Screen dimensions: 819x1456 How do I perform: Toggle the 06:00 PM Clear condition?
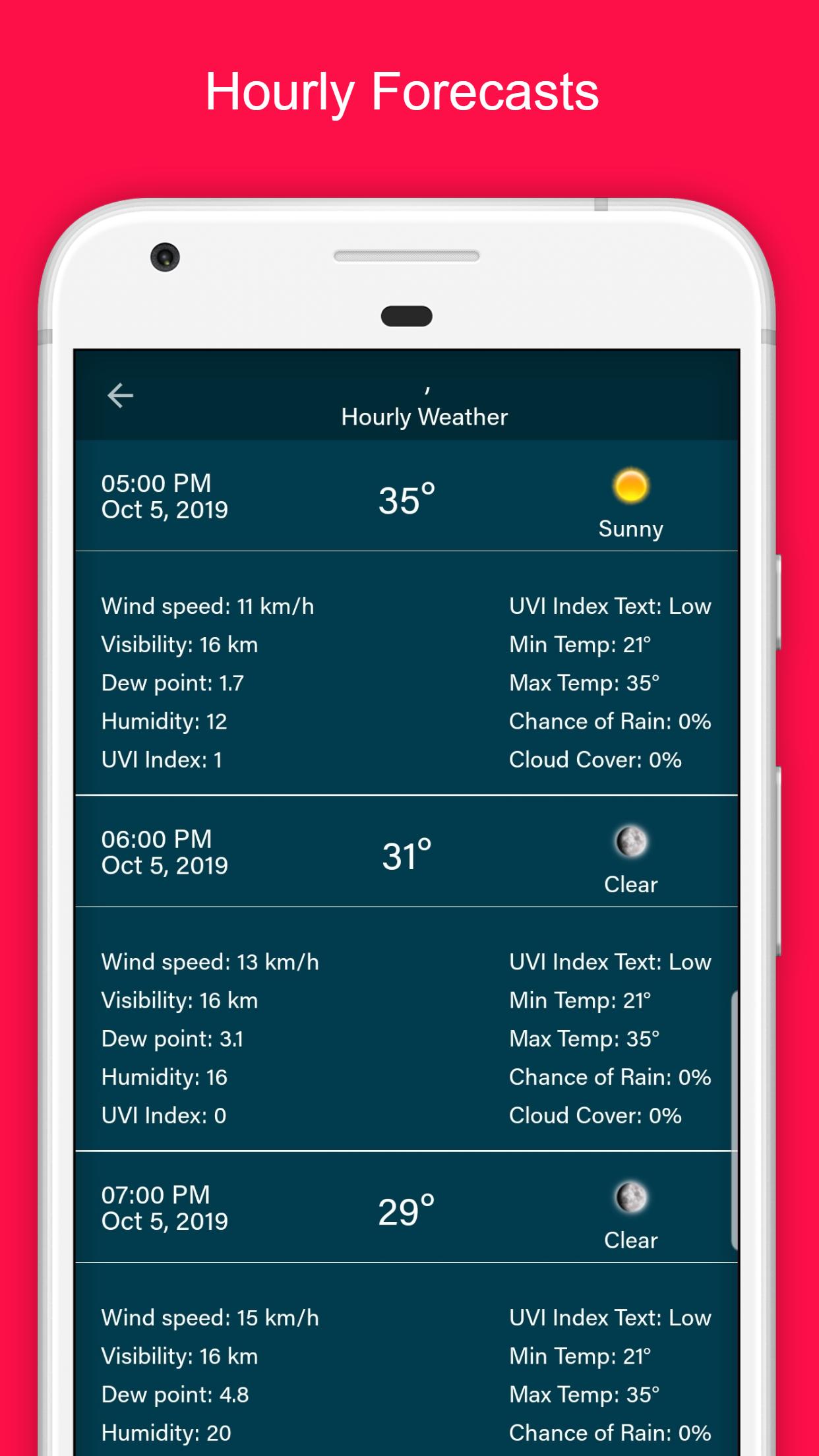click(x=630, y=884)
